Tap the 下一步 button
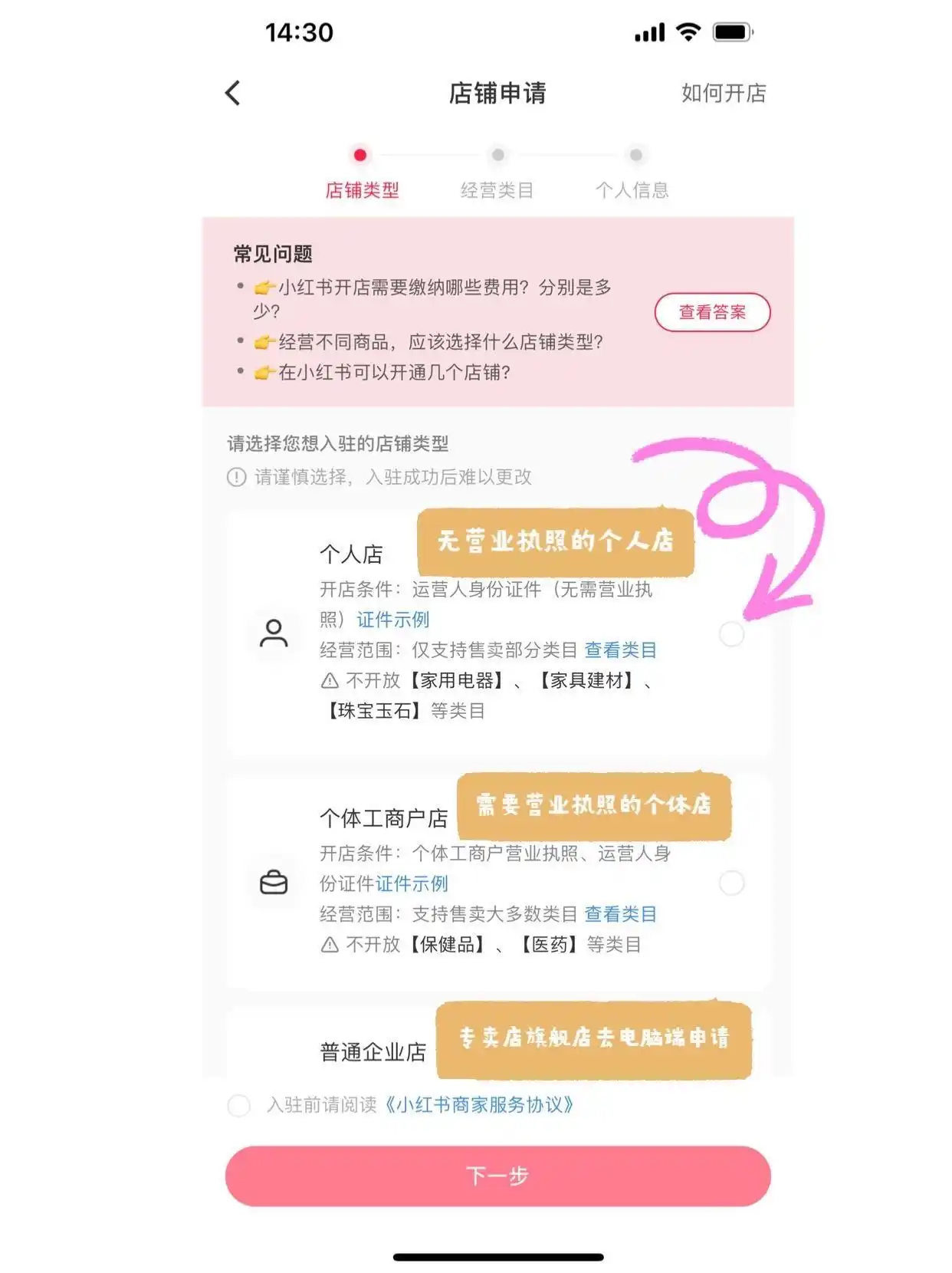 coord(497,1176)
